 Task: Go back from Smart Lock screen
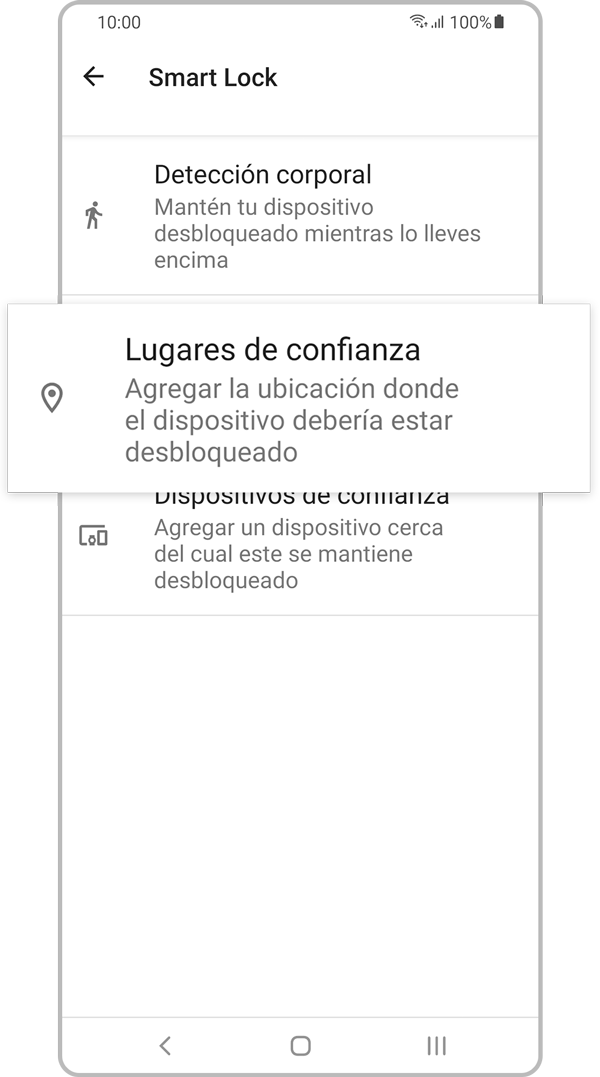pos(94,77)
